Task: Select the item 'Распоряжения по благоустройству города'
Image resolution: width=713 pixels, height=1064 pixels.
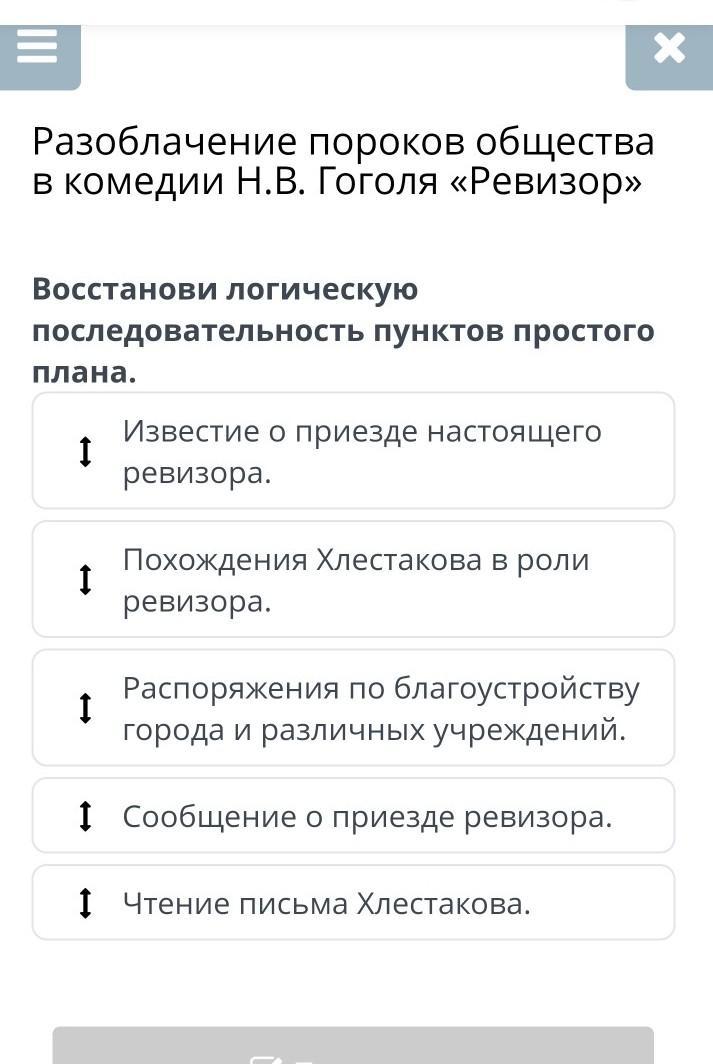Action: tap(353, 708)
